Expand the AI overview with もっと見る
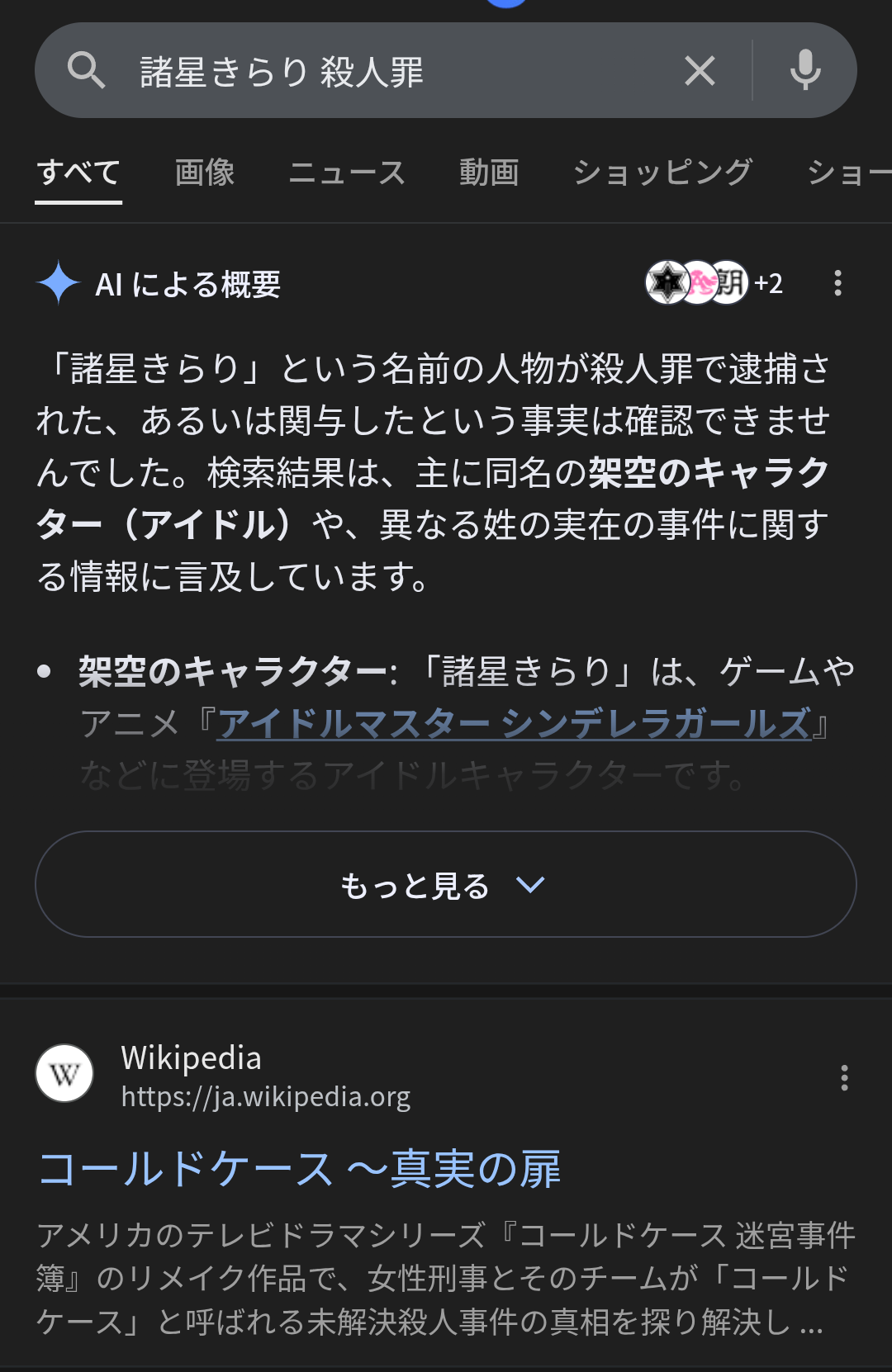The height and width of the screenshot is (1372, 892). click(446, 884)
